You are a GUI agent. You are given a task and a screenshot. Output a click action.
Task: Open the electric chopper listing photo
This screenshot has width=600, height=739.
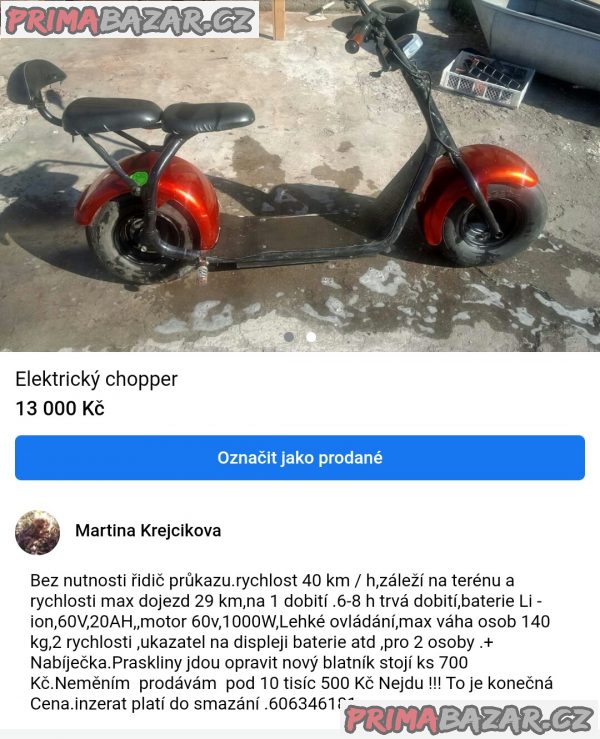coord(300,175)
